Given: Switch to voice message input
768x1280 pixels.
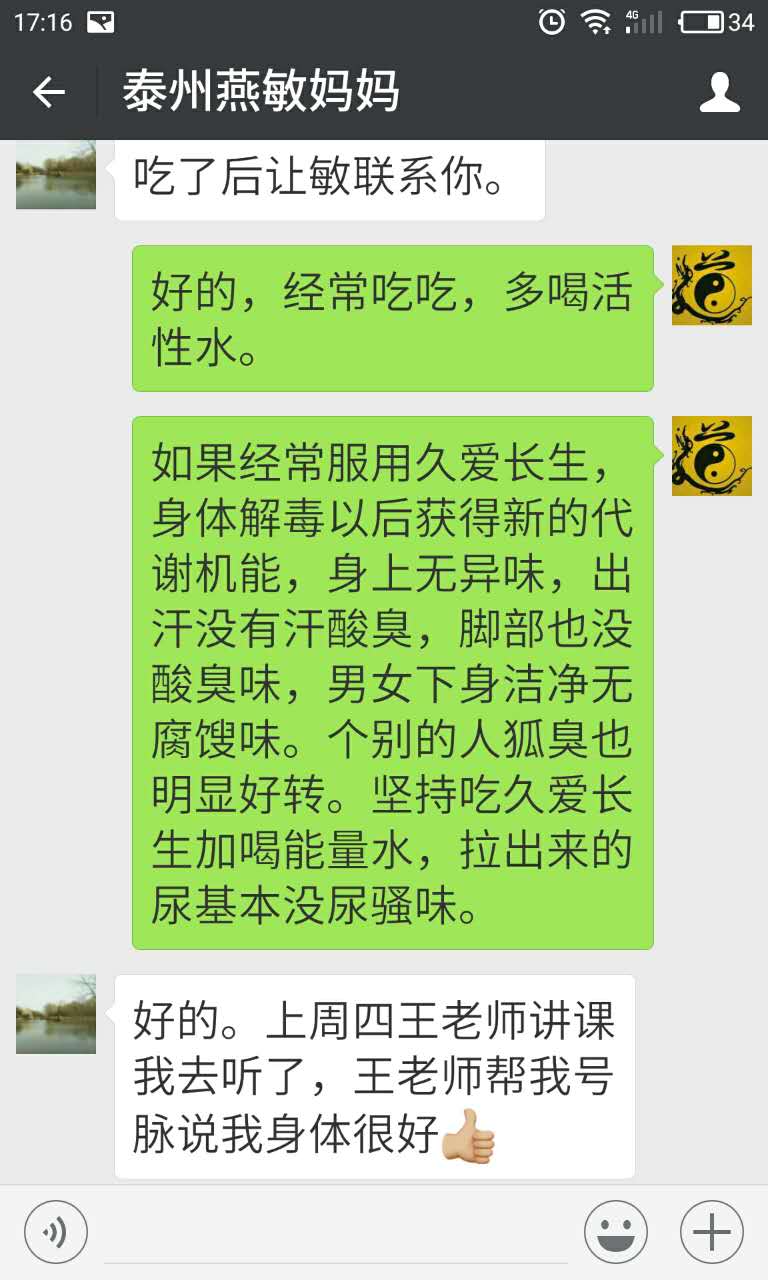Looking at the screenshot, I should pyautogui.click(x=56, y=1232).
